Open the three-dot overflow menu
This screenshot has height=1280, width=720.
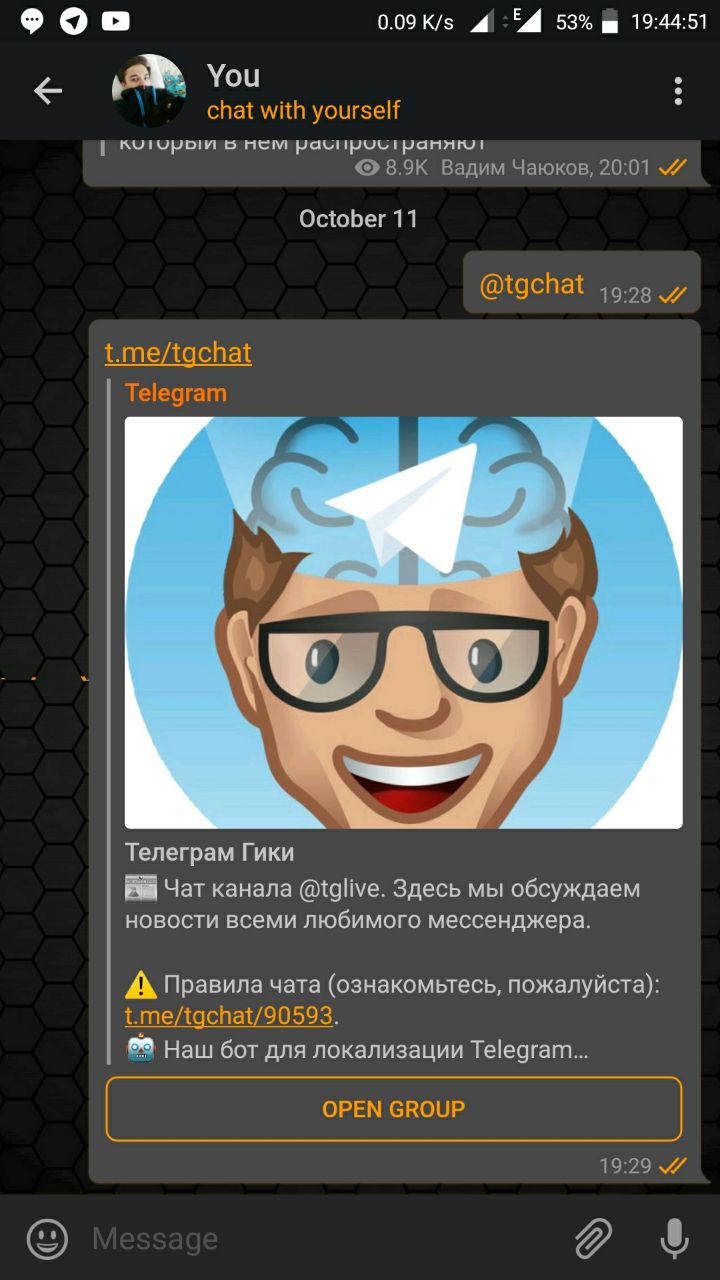coord(678,92)
